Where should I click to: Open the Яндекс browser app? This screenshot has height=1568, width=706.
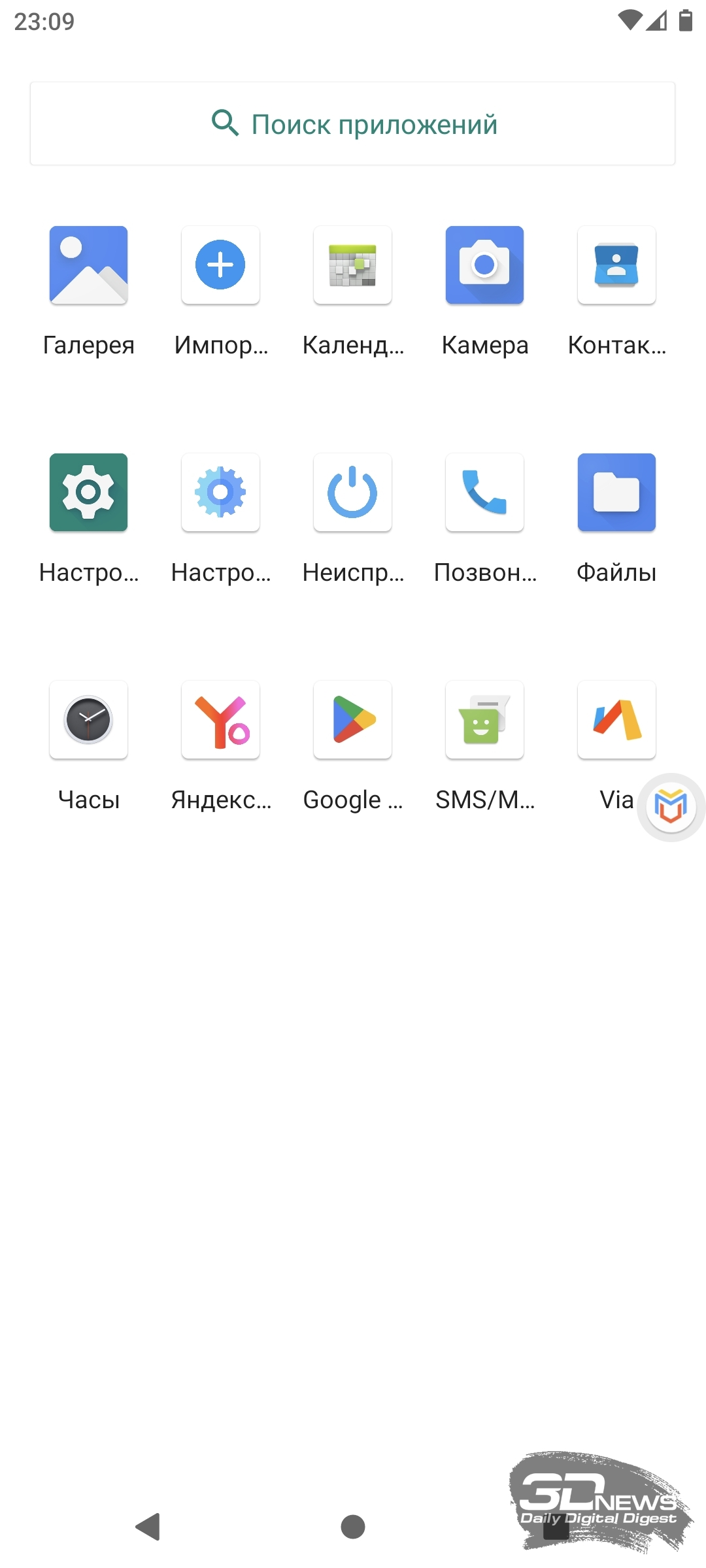click(220, 720)
